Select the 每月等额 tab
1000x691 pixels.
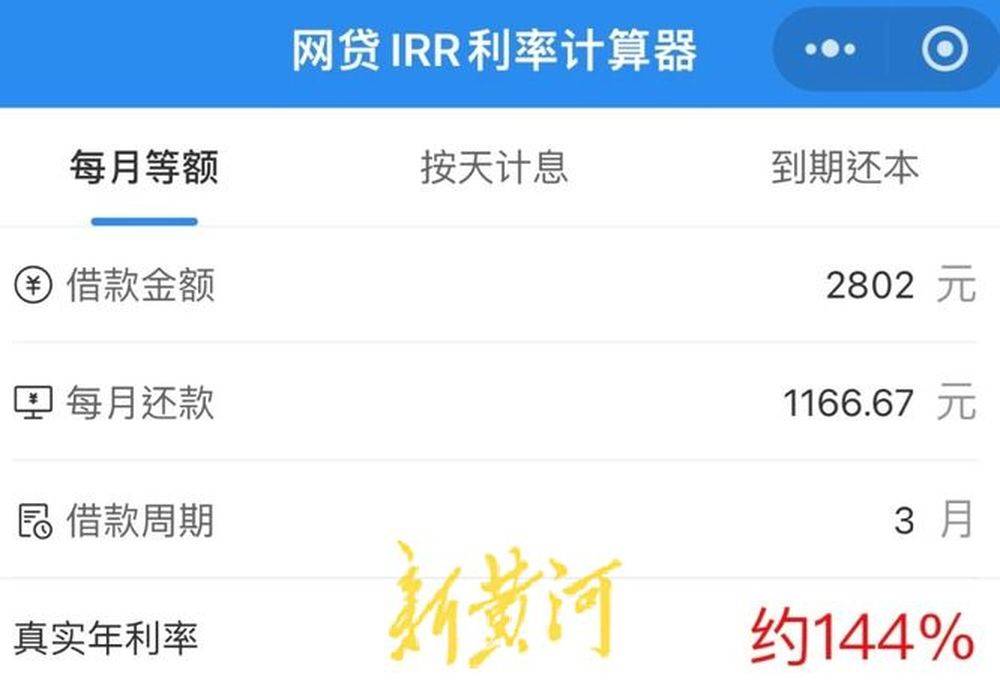pos(144,167)
